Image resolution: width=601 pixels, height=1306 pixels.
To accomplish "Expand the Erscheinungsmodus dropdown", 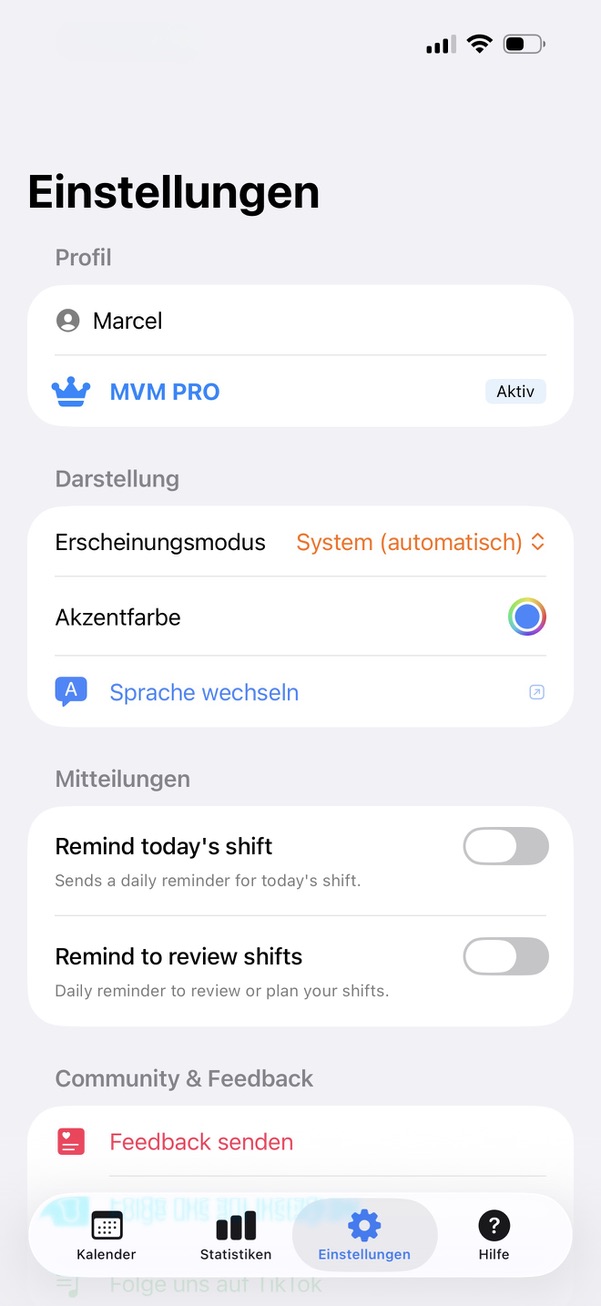I will [x=420, y=543].
